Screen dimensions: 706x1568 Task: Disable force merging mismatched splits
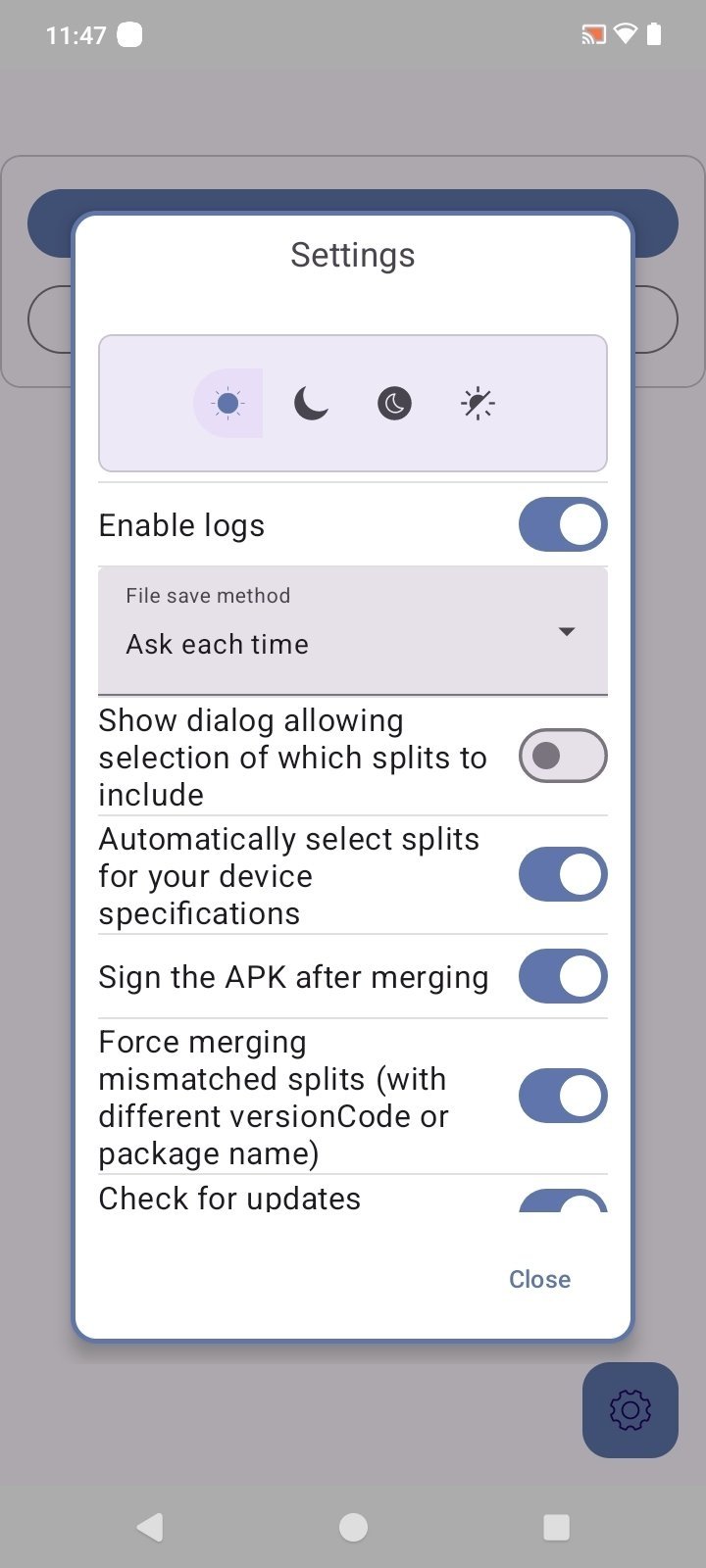coord(562,1096)
